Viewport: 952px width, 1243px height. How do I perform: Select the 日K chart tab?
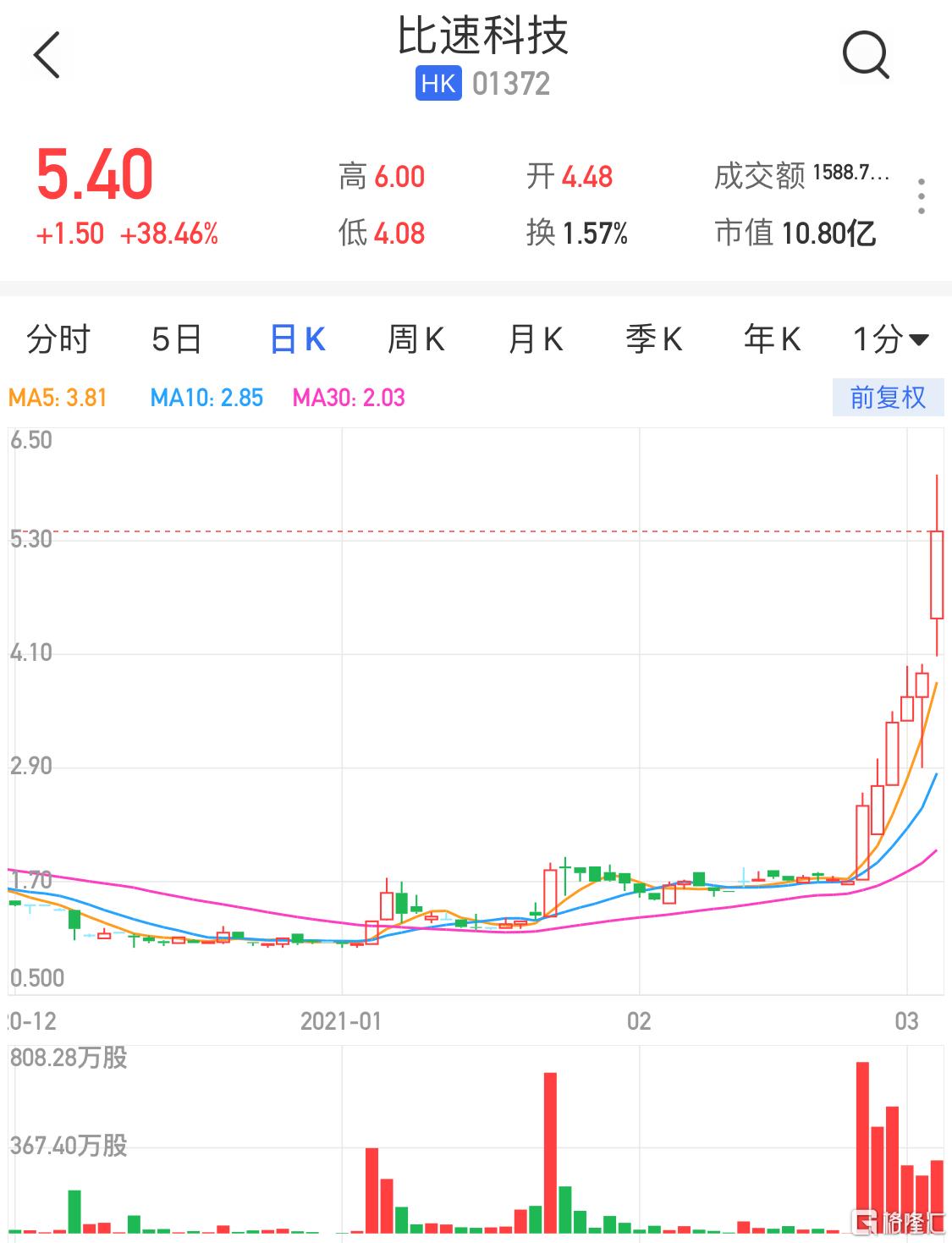tap(297, 339)
